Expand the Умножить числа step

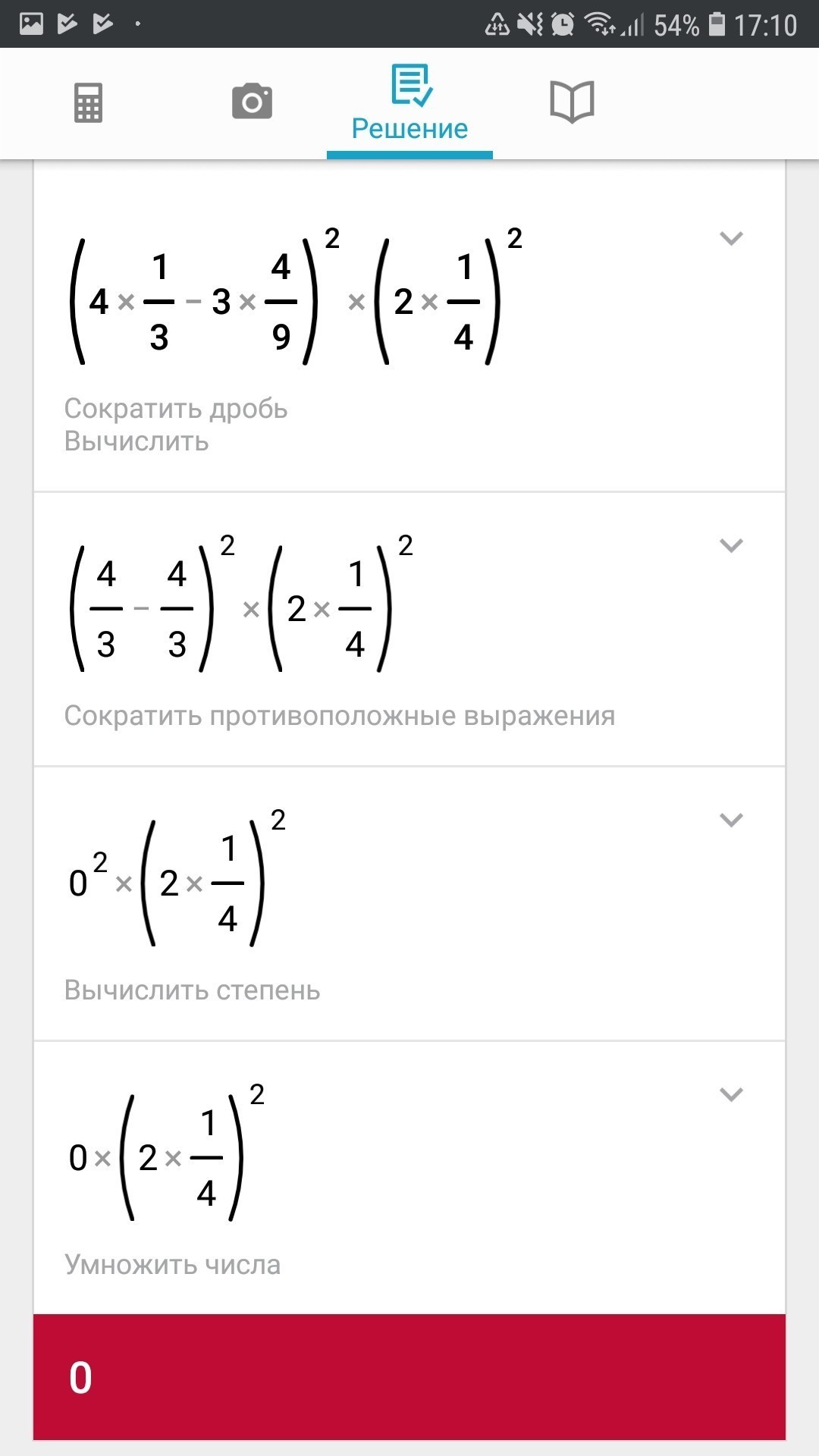[x=731, y=1094]
